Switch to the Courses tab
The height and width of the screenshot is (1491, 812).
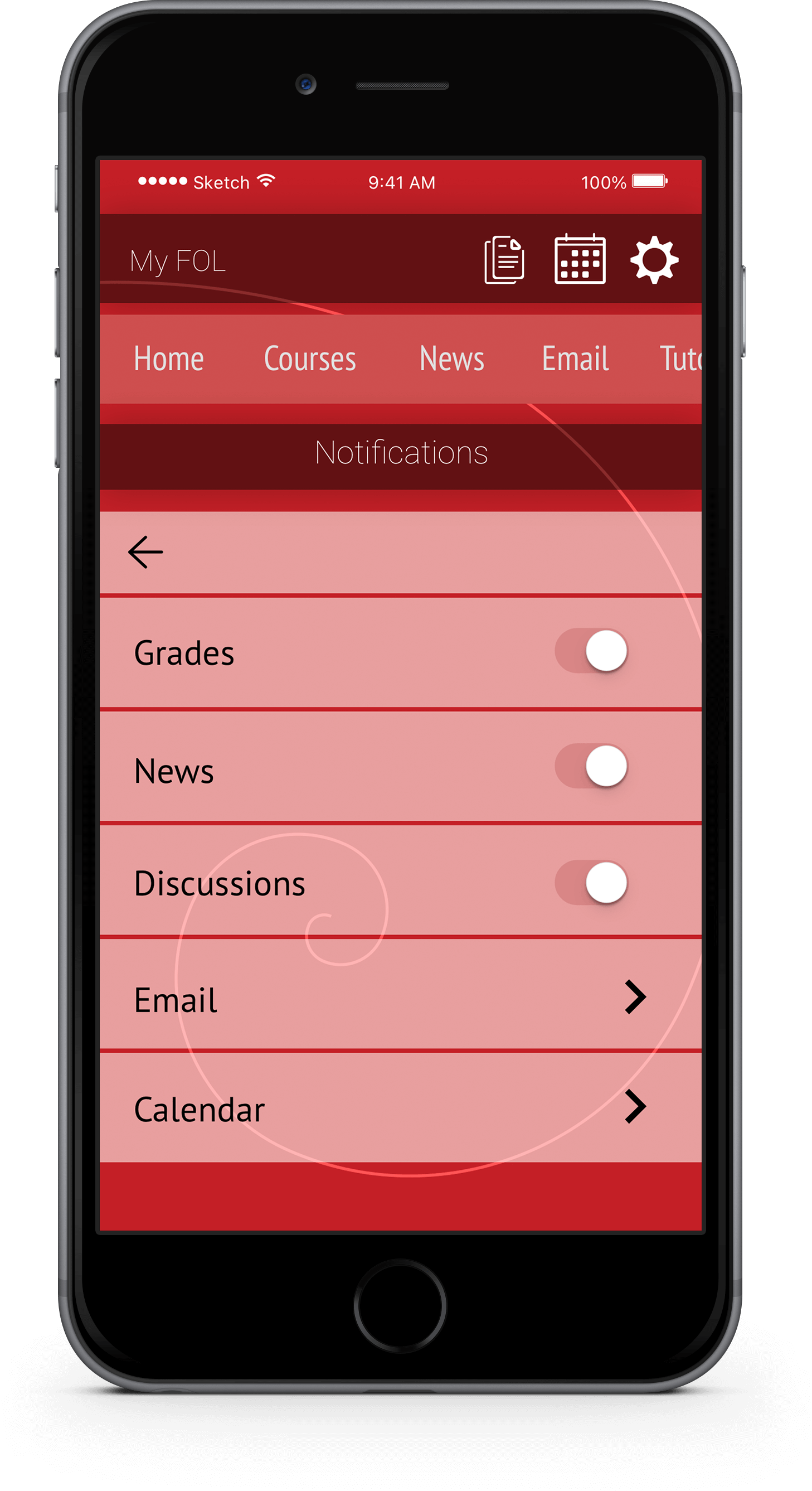coord(309,359)
